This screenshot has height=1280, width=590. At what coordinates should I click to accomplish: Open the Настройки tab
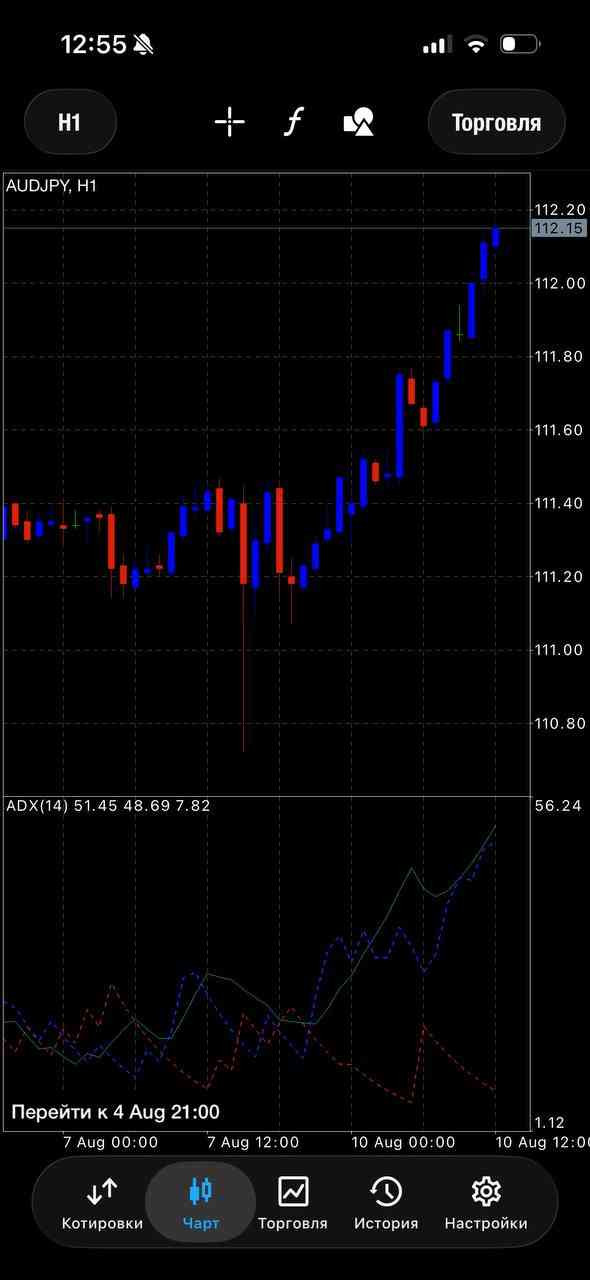pos(486,1203)
